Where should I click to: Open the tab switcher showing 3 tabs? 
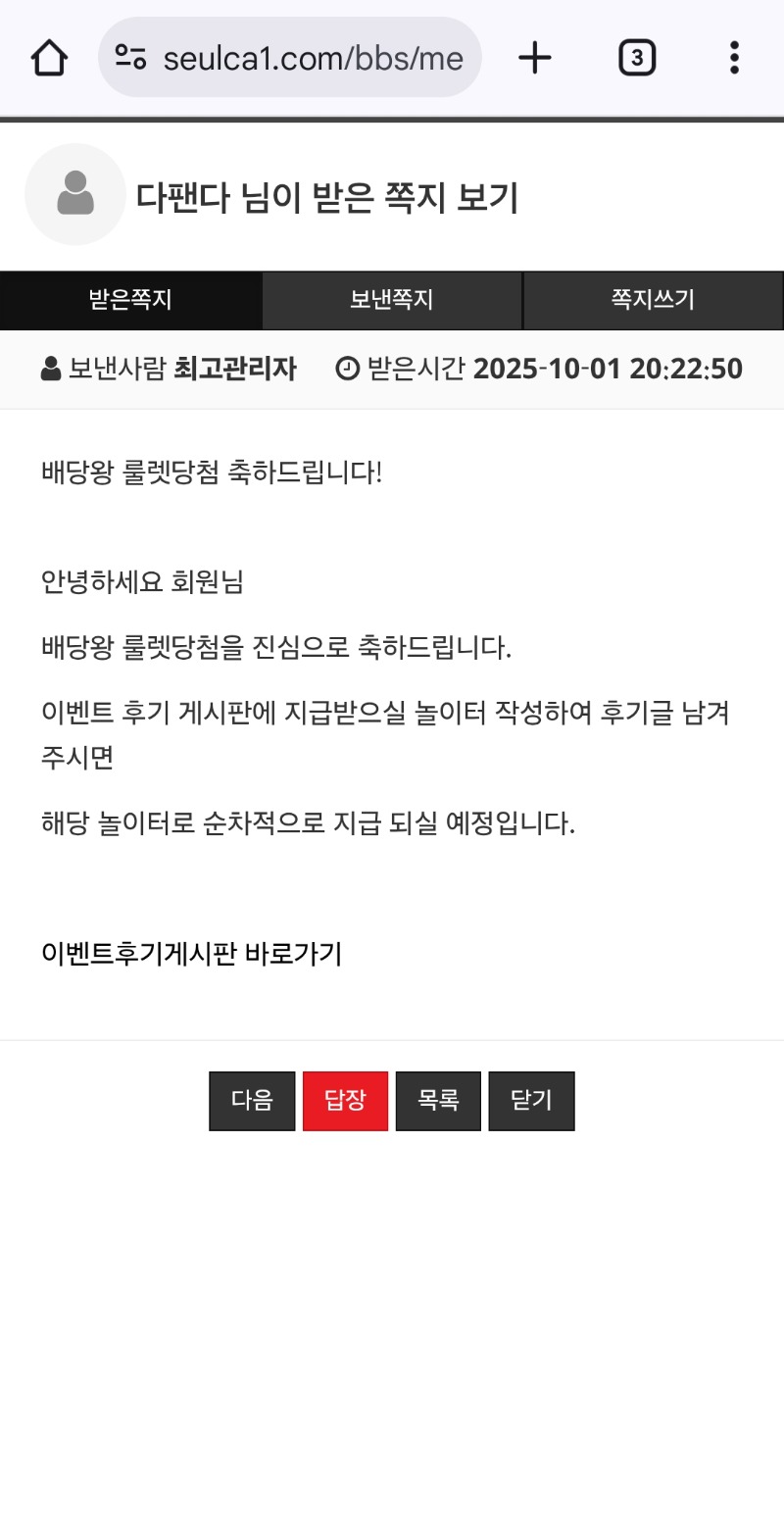pyautogui.click(x=637, y=58)
